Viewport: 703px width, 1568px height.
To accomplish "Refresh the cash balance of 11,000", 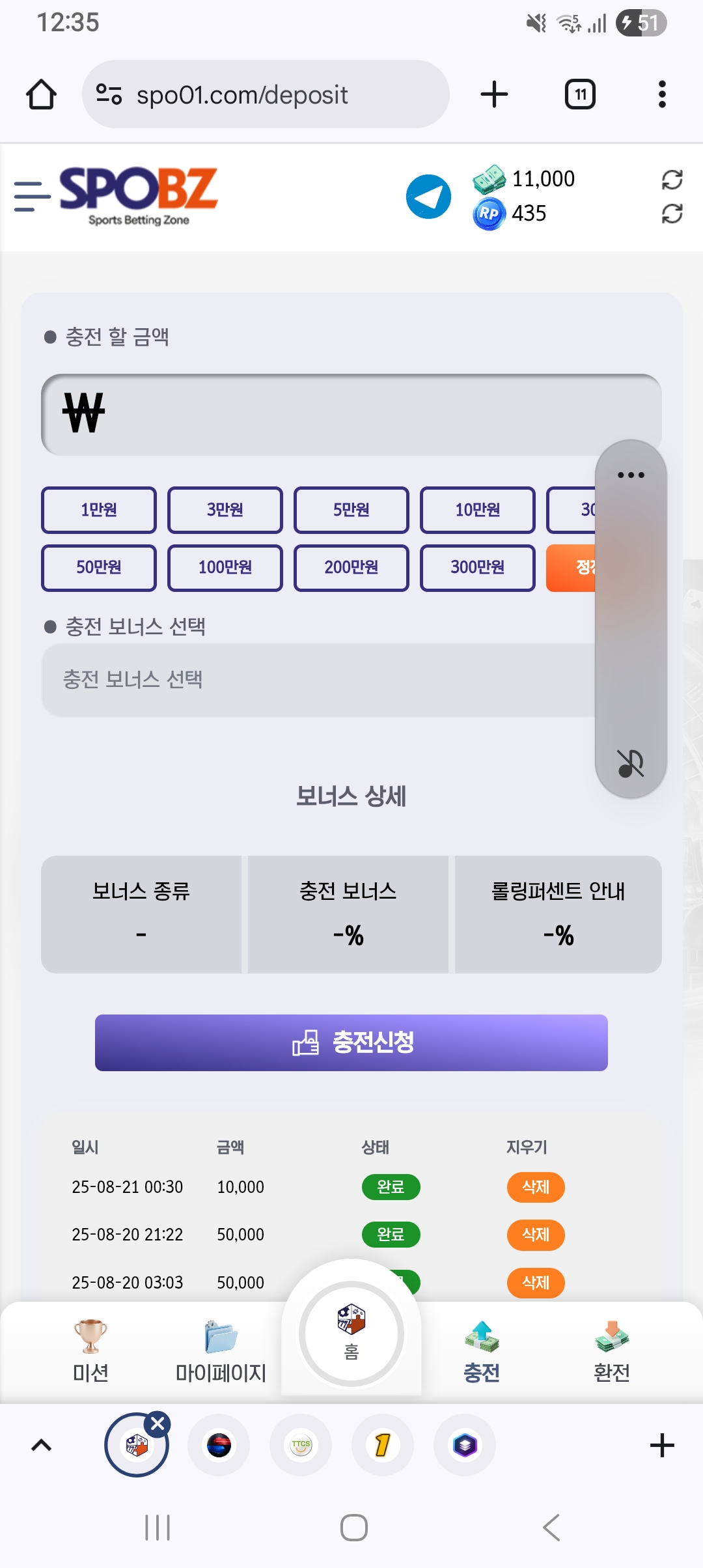I will point(672,179).
